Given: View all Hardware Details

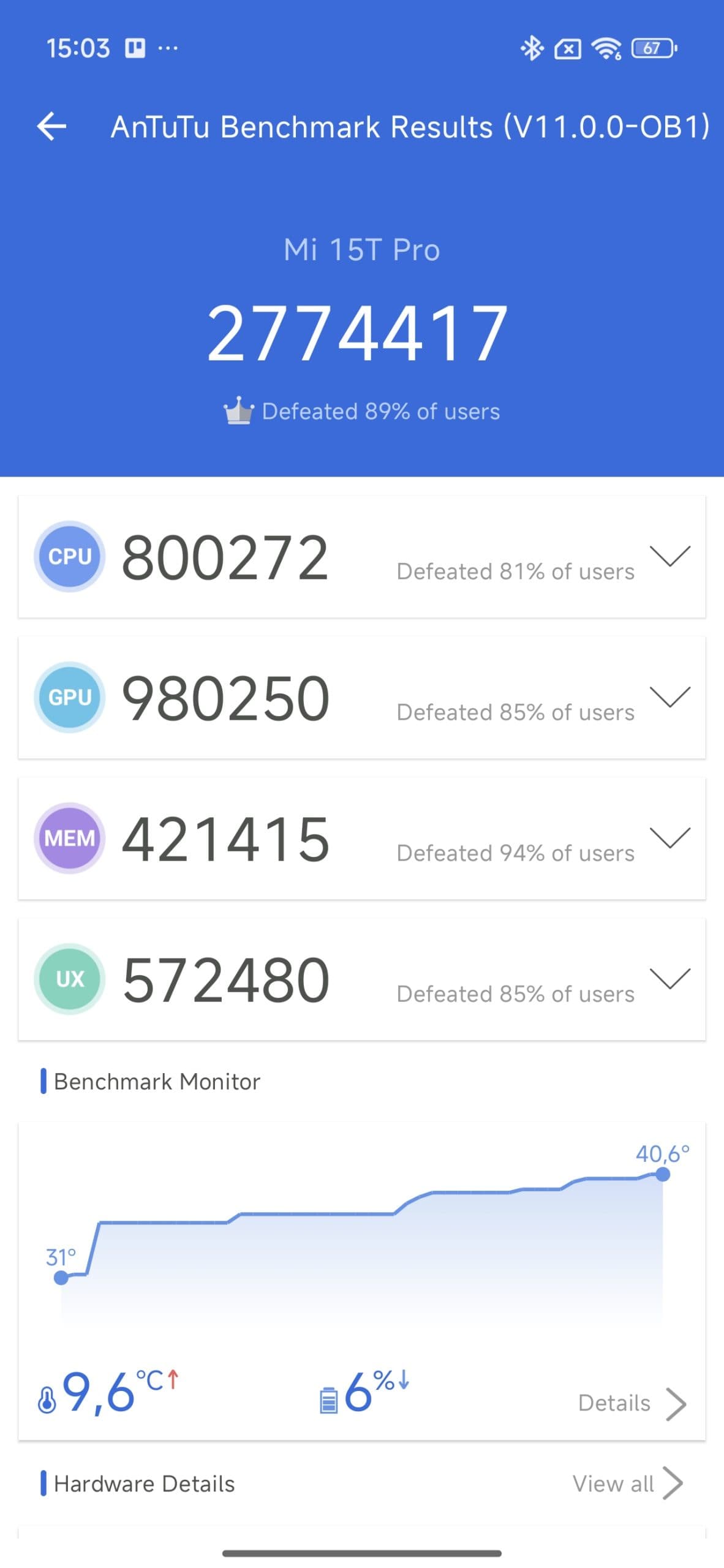Looking at the screenshot, I should click(x=627, y=1483).
